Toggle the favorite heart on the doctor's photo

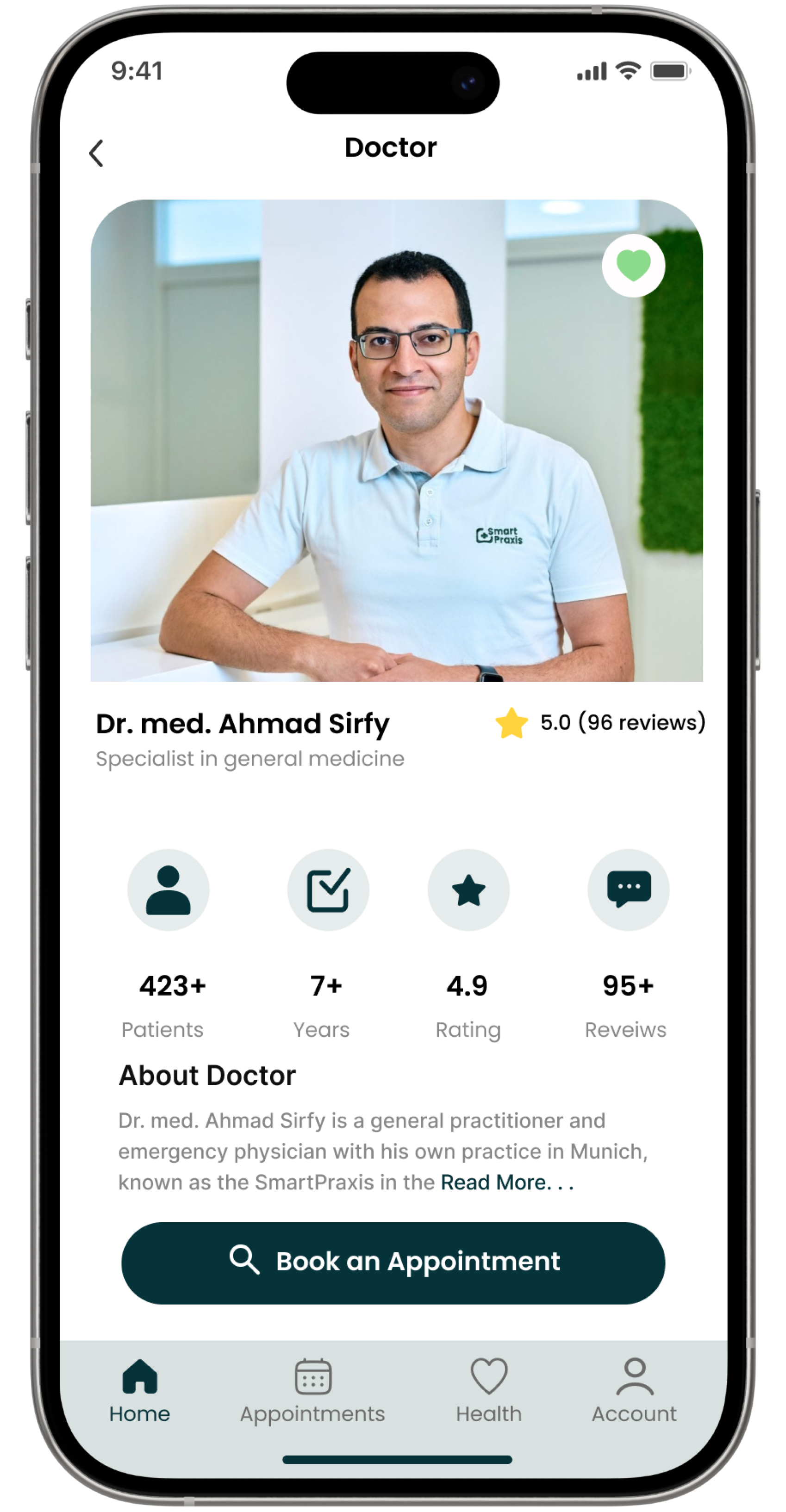point(633,265)
